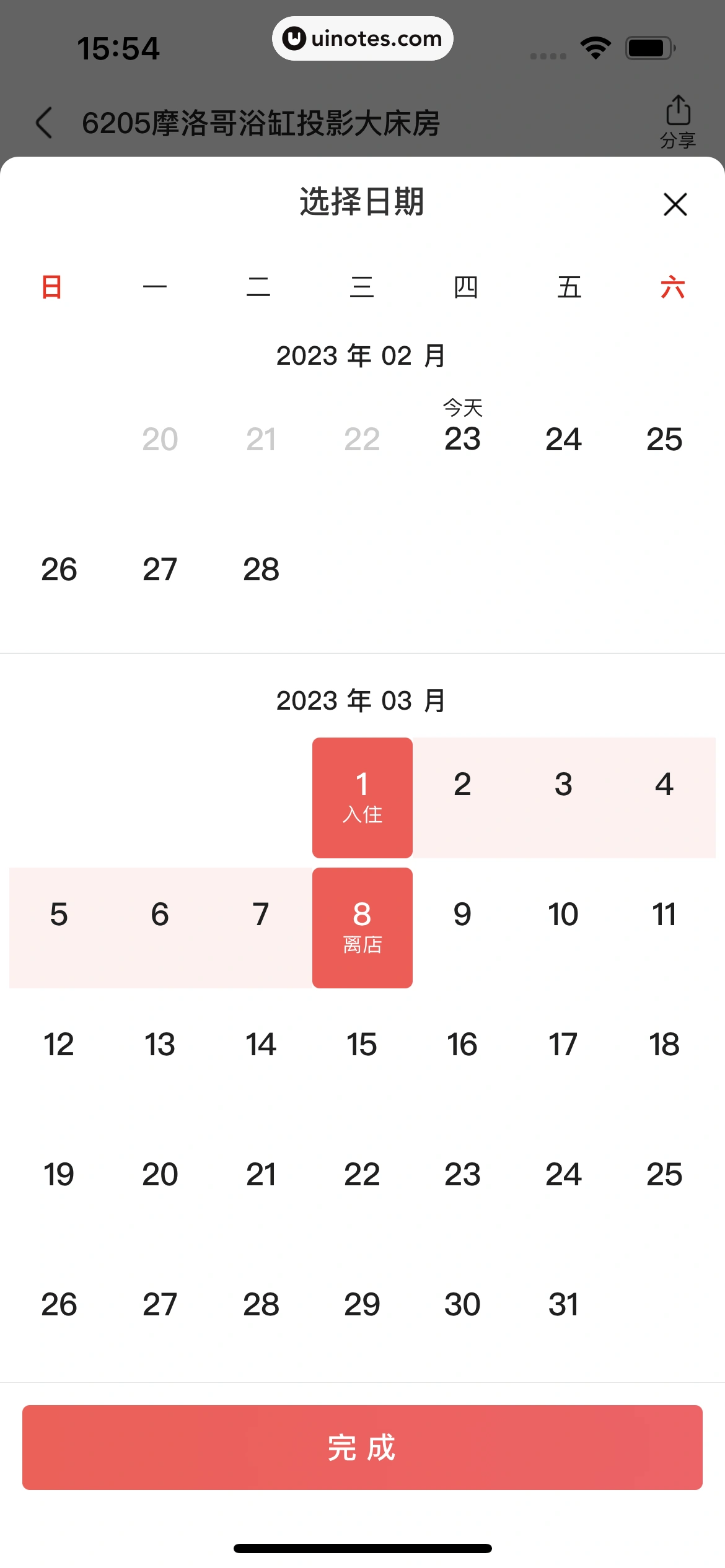
Task: Close the date selection dialog
Action: click(x=675, y=204)
